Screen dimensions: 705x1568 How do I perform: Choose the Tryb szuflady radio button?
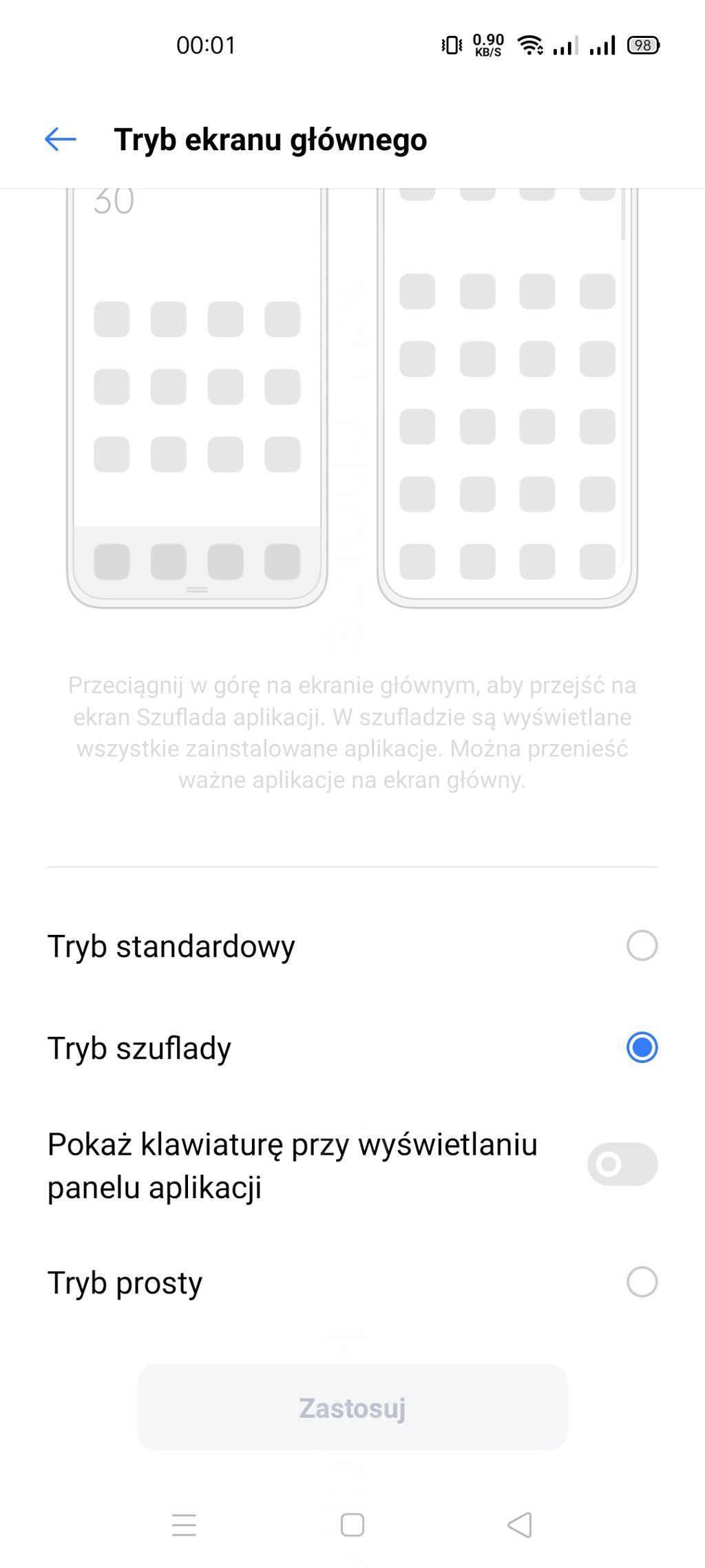point(642,1048)
